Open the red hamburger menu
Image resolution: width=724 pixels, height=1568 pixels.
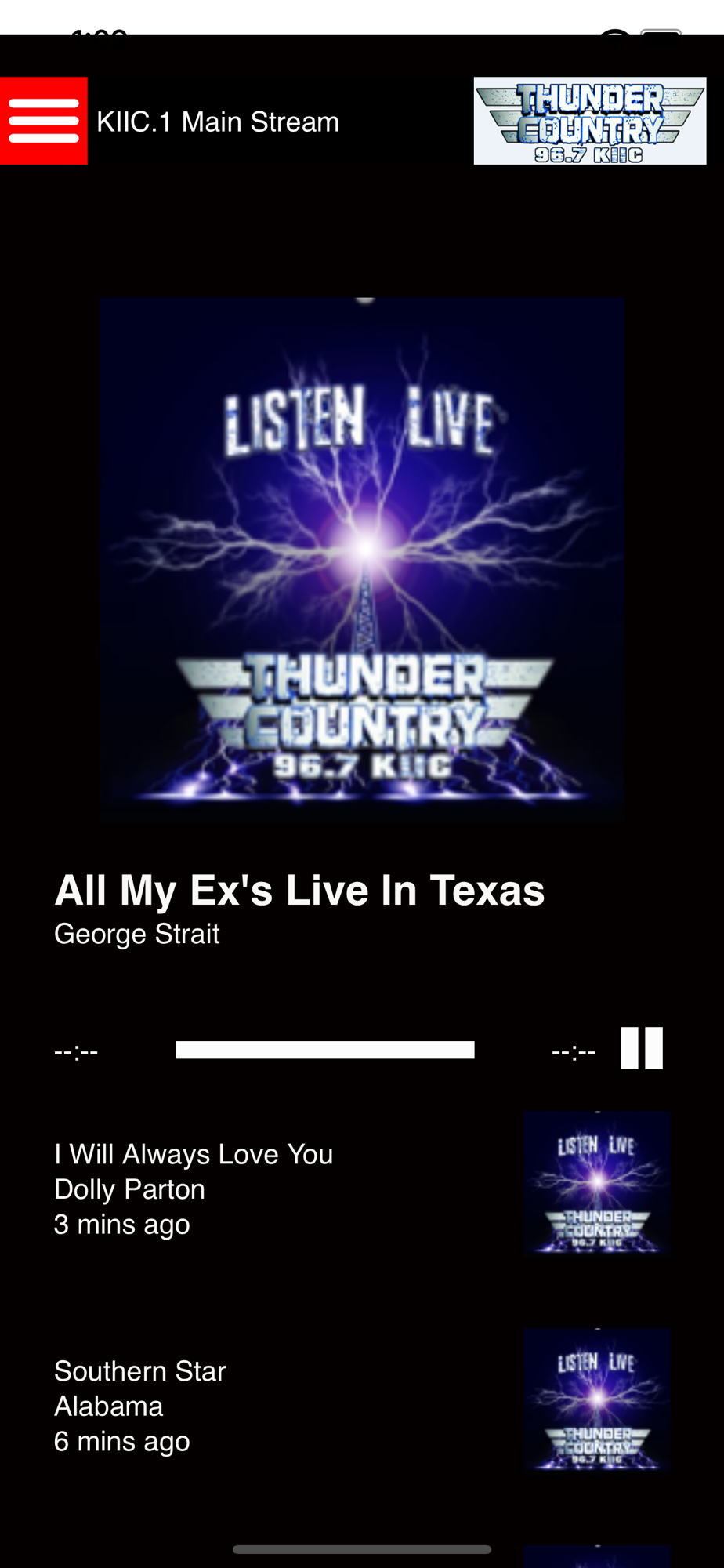tap(44, 121)
